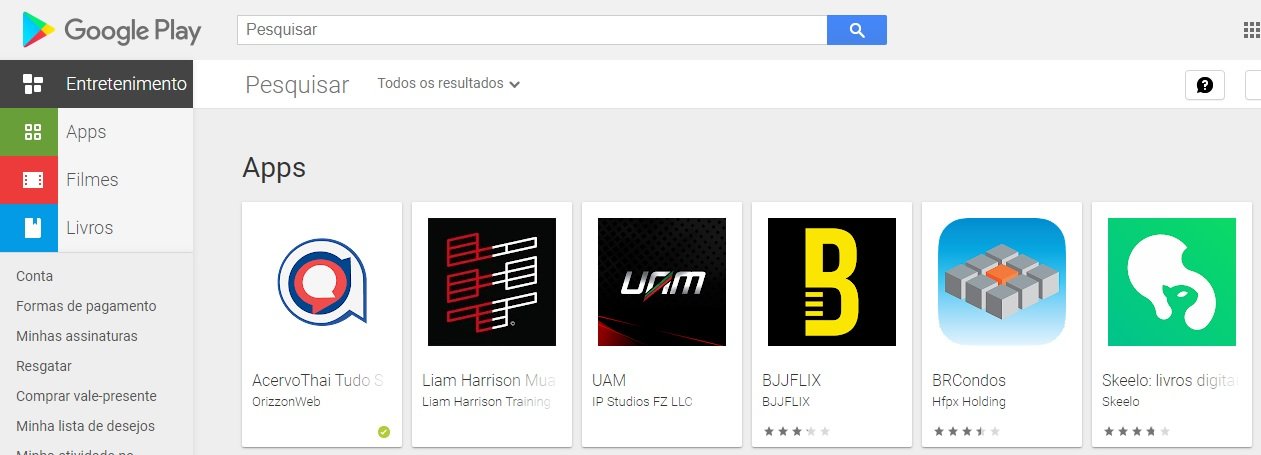Open the Conta link
Screen dimensions: 1261x455
[x=35, y=276]
